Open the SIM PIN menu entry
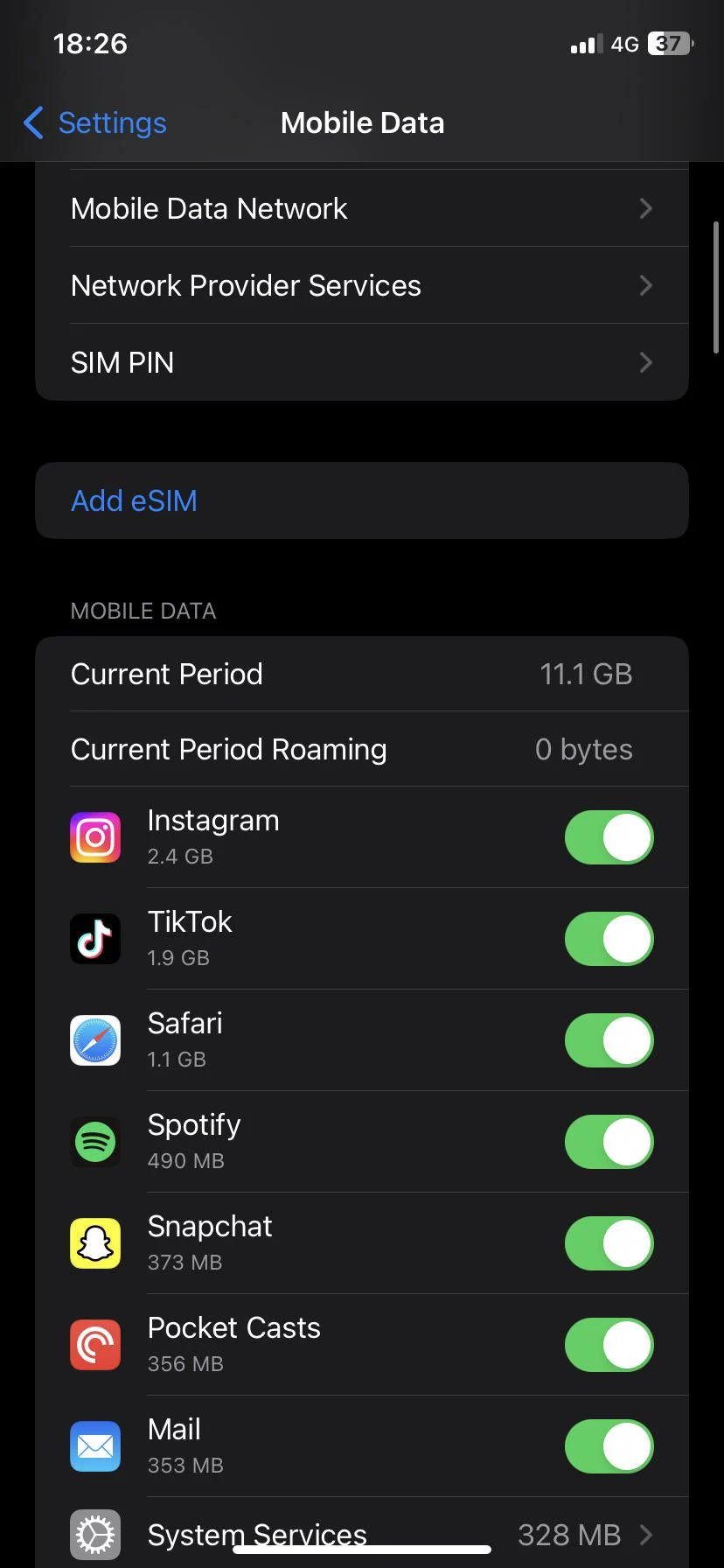Image resolution: width=724 pixels, height=1568 pixels. click(x=362, y=362)
